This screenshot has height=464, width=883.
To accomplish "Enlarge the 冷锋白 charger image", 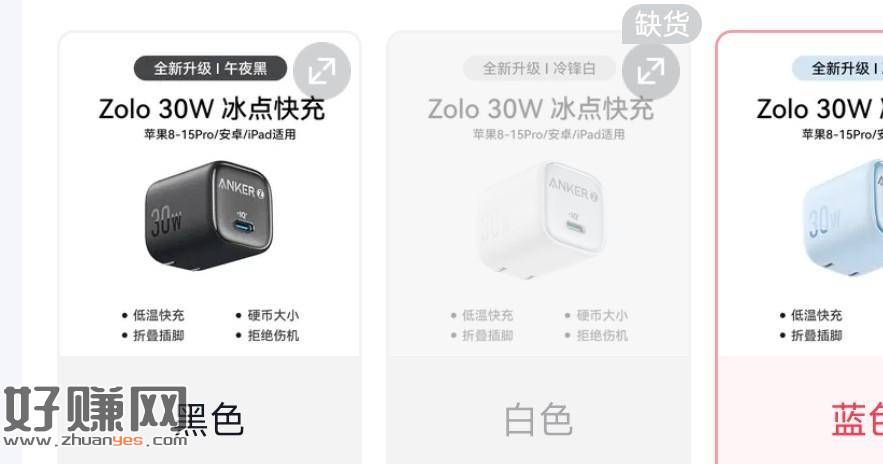I will click(x=650, y=71).
